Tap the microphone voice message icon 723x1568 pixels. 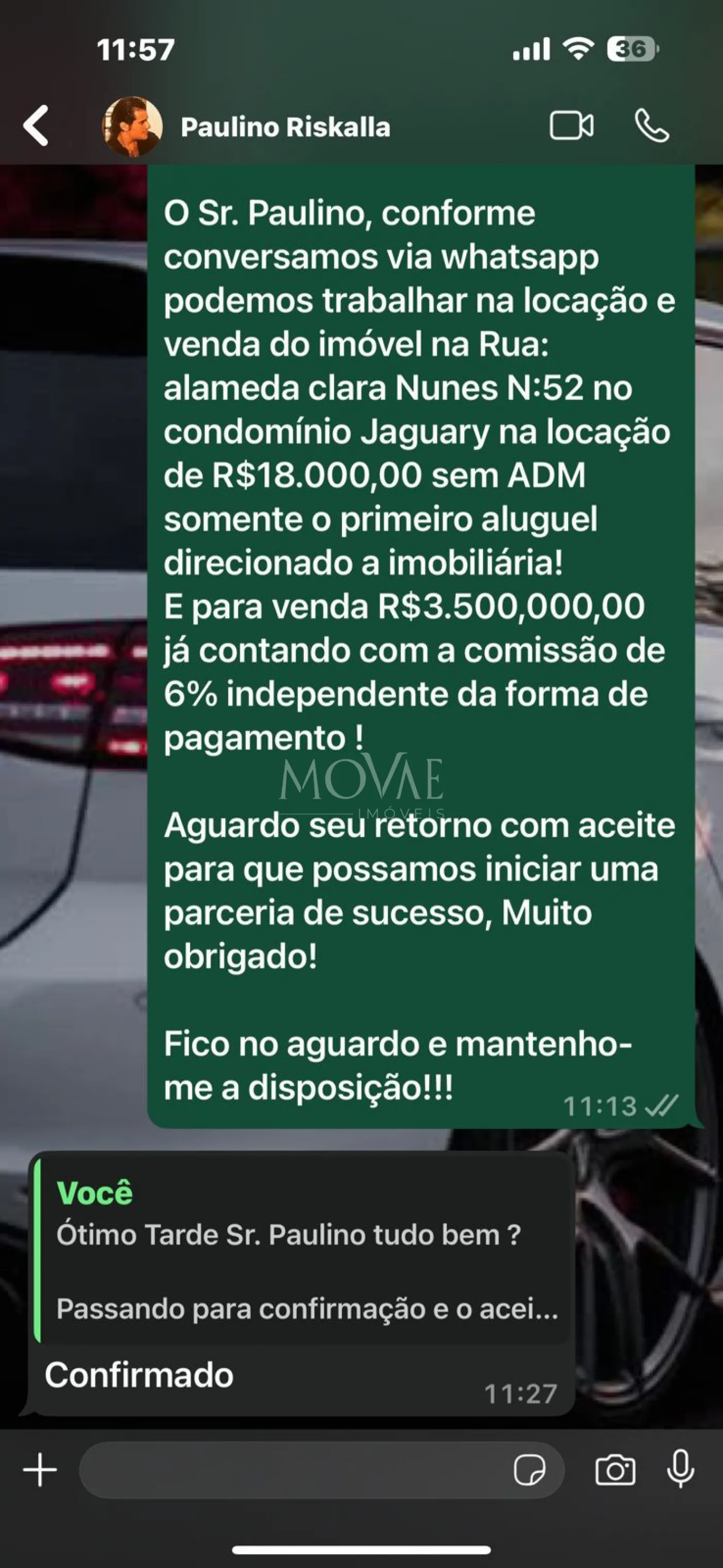click(681, 1469)
